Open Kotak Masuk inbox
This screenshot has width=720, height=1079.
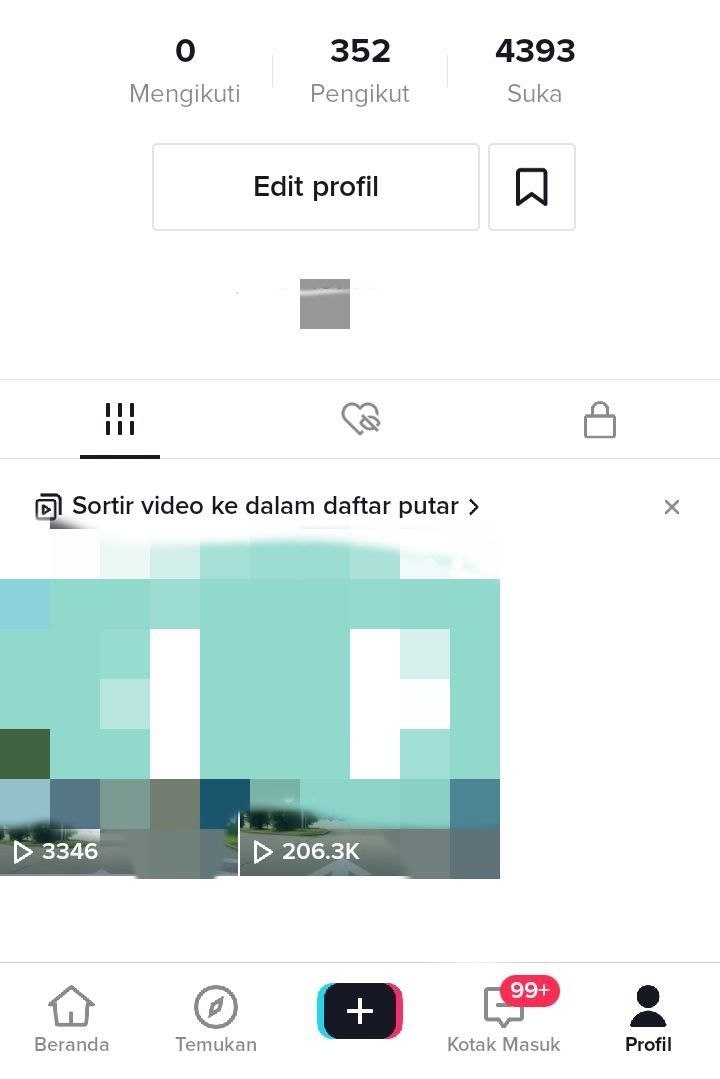pos(504,1019)
